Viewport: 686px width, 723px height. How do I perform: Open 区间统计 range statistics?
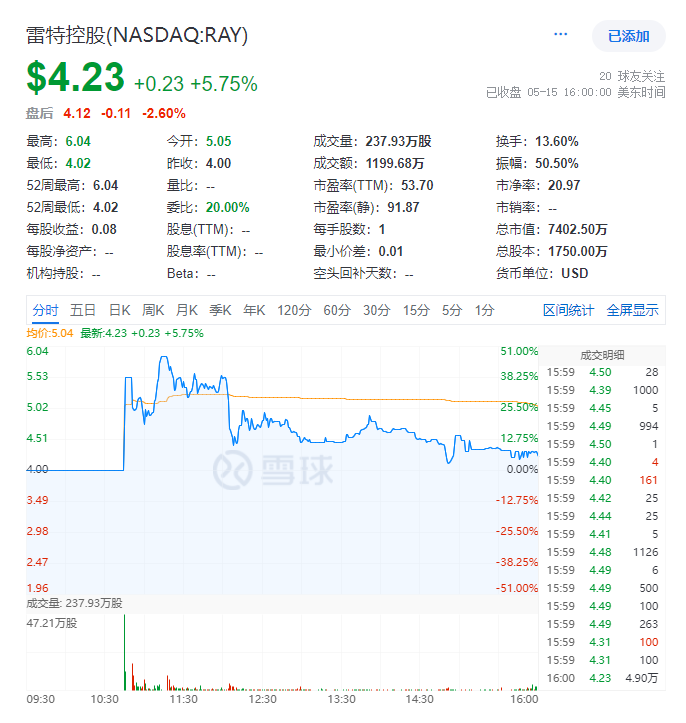pos(568,310)
